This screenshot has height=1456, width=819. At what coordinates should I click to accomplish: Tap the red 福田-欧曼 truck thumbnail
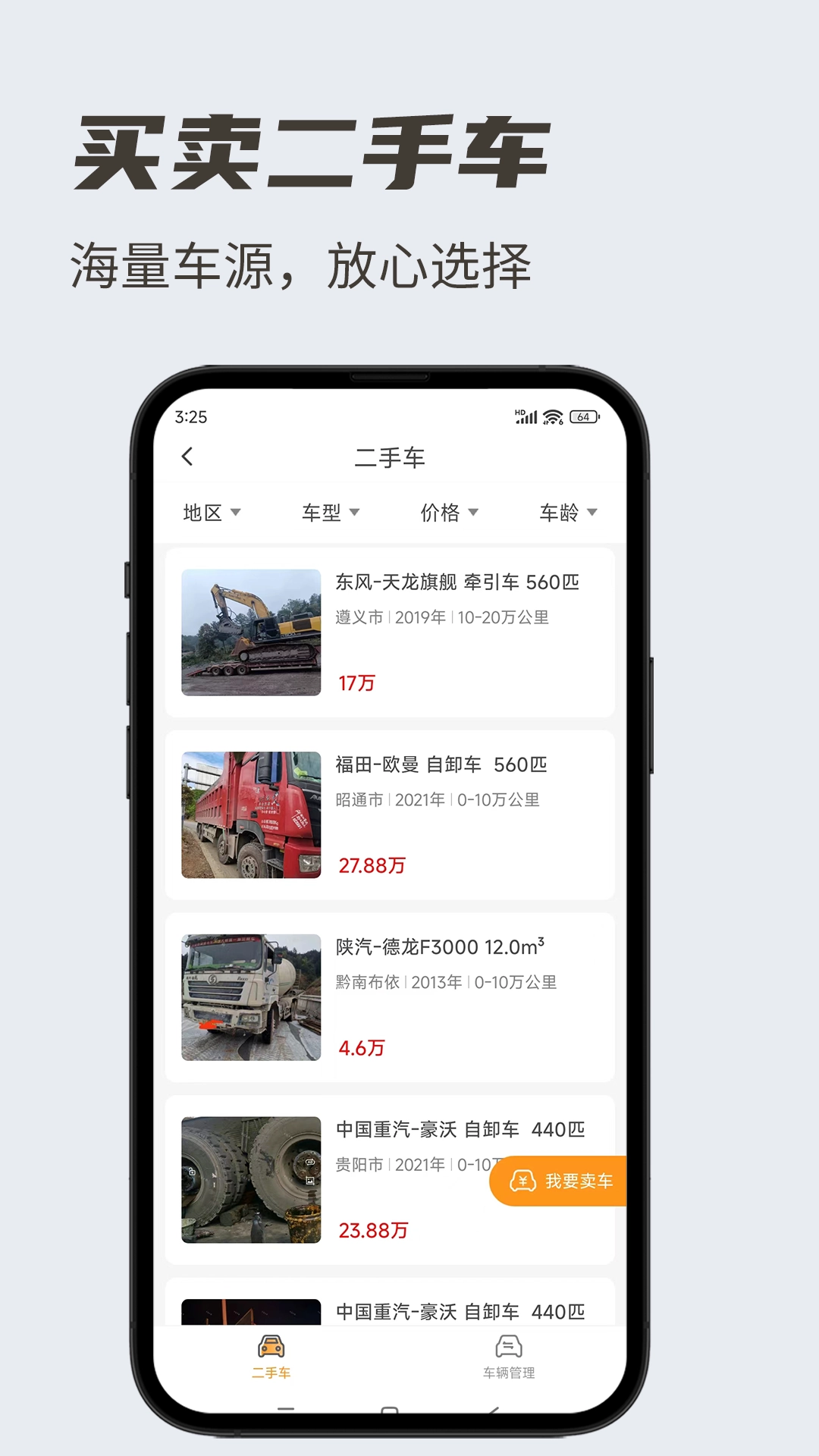[251, 813]
